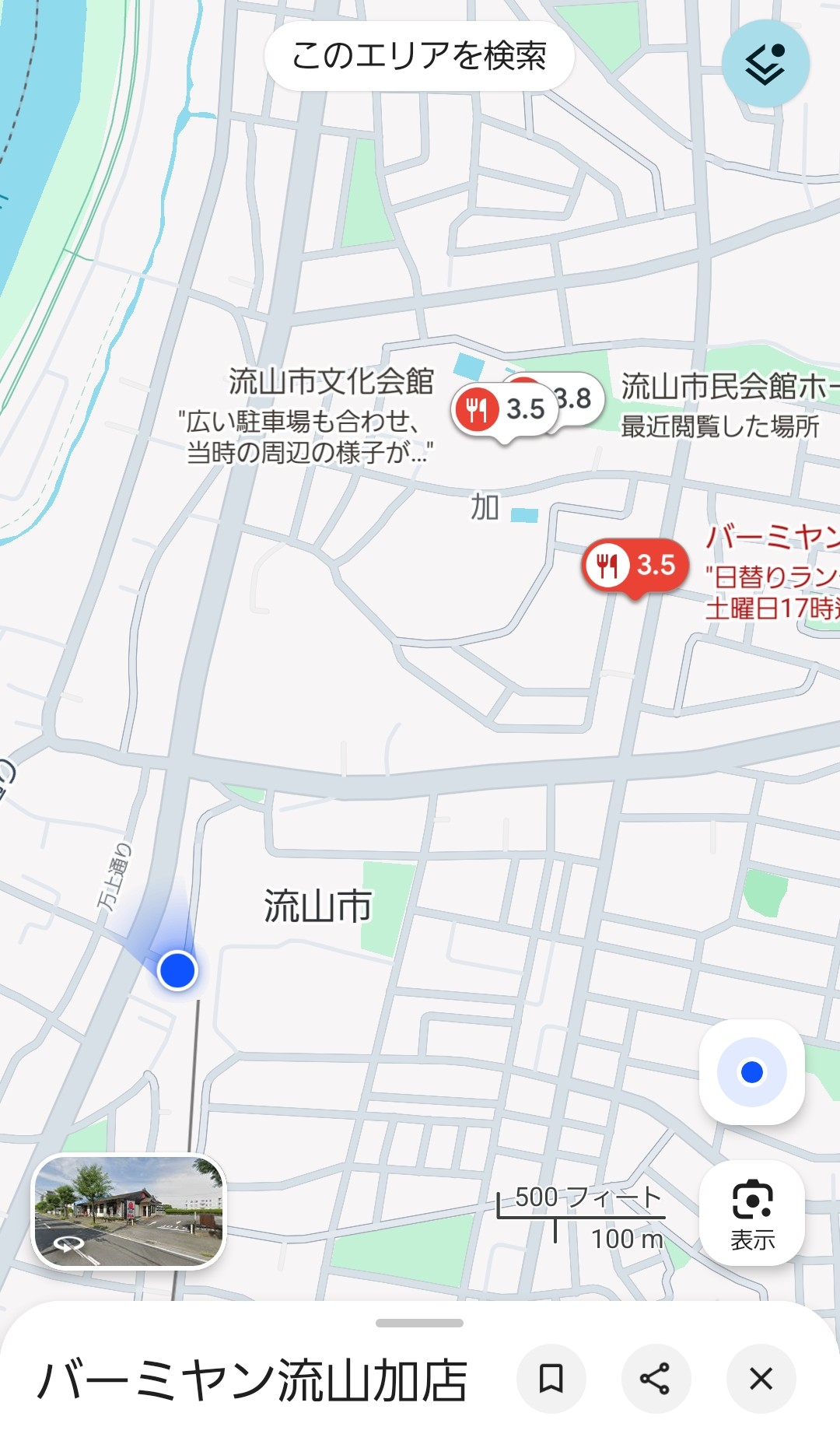Select the 3.5 restaurant pin near 流山市文化会館
Image resolution: width=840 pixels, height=1434 pixels.
click(503, 409)
